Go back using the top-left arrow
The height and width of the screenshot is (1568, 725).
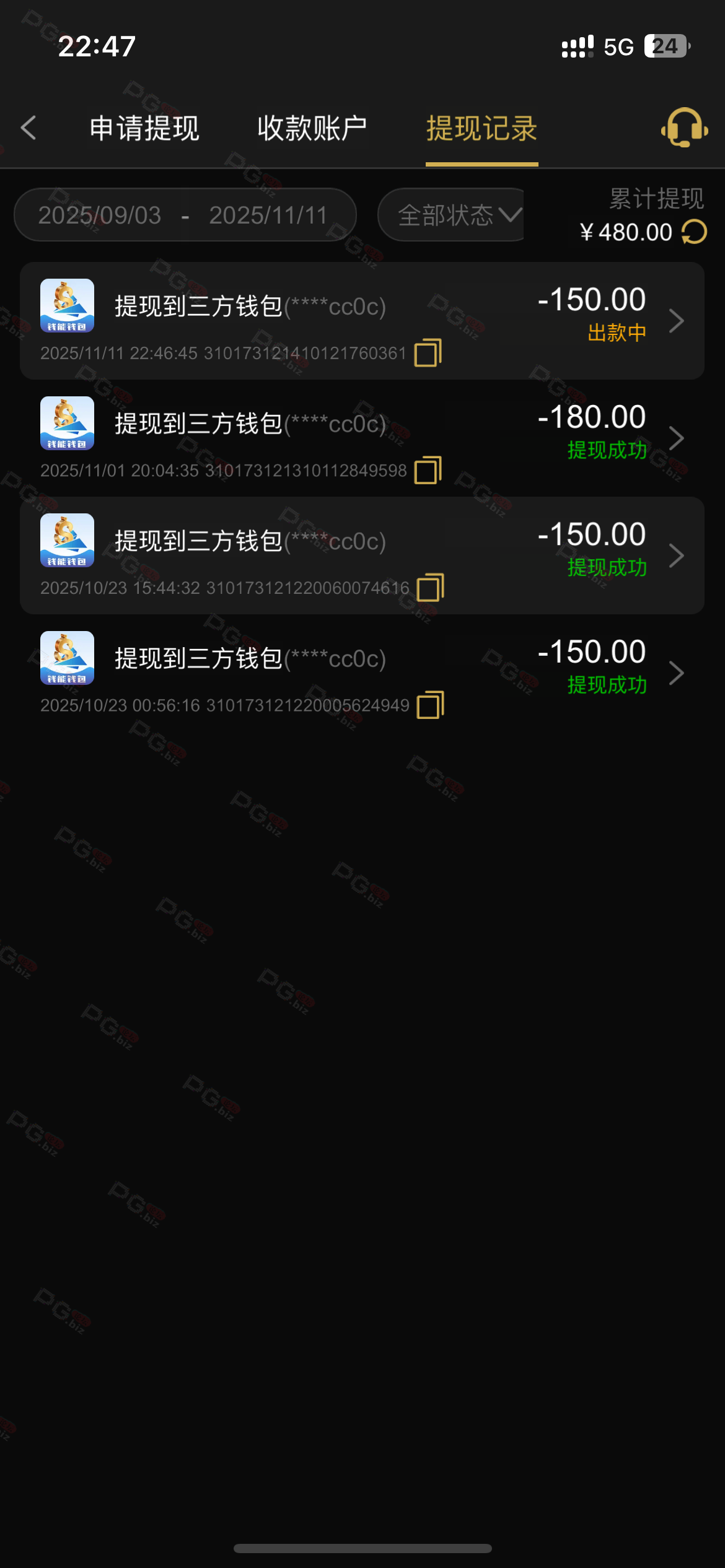[x=29, y=128]
